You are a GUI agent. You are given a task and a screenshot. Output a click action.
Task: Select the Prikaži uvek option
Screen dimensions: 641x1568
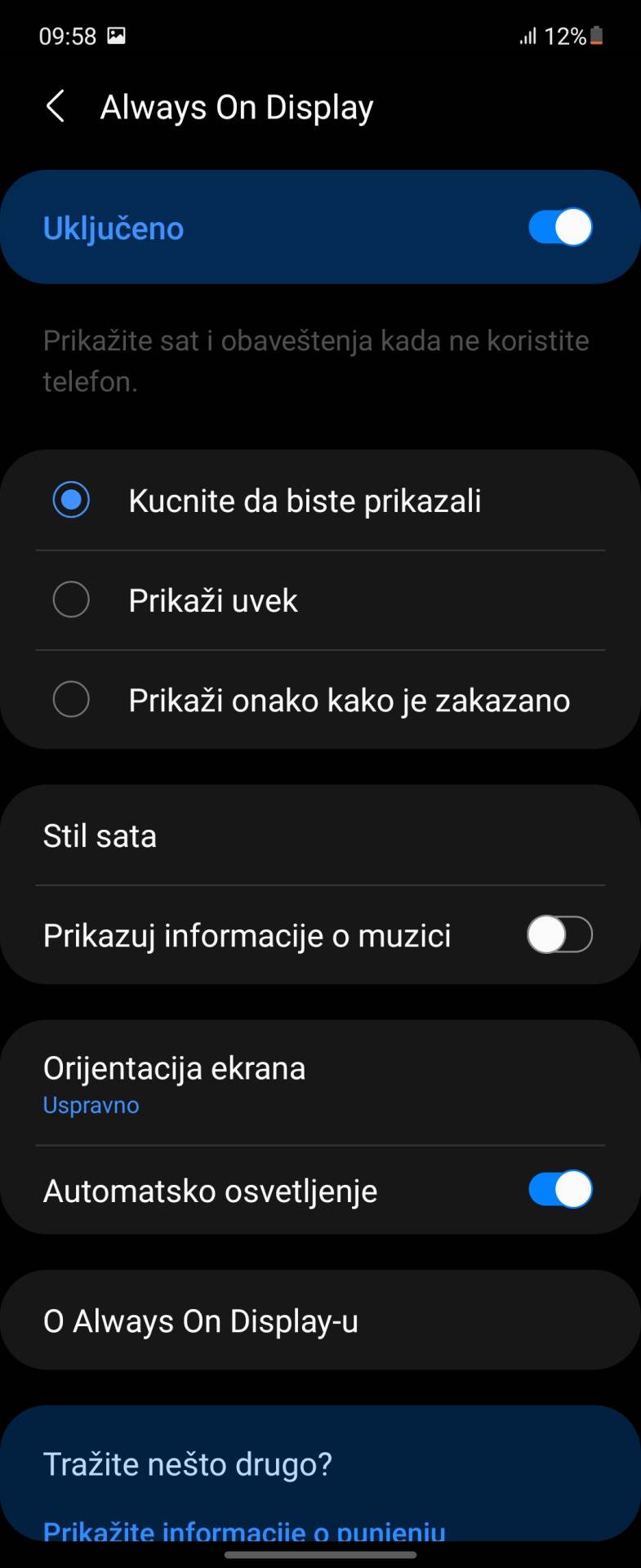tap(212, 599)
